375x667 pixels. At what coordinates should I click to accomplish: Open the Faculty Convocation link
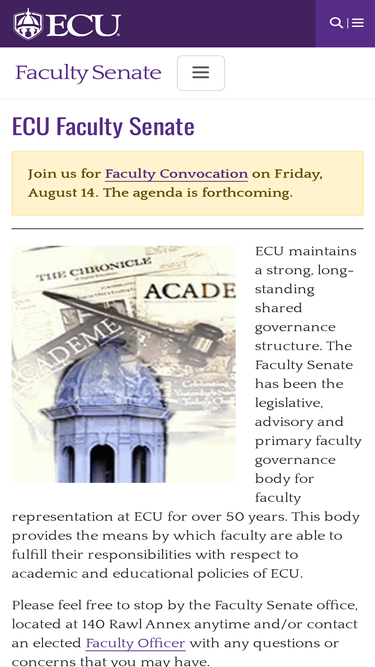pyautogui.click(x=176, y=174)
